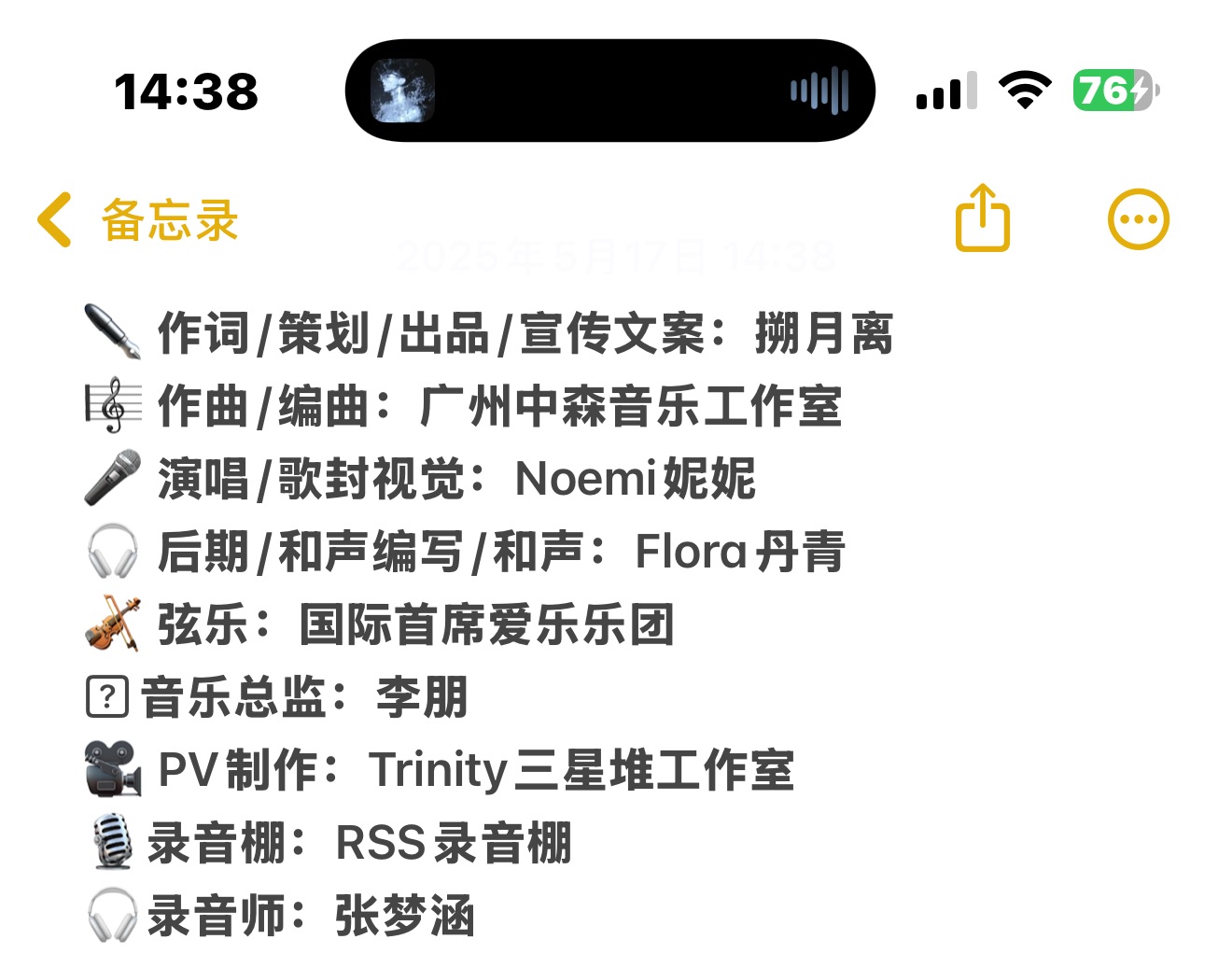Go back to 备忘录 notes list
1232x953 pixels.
click(138, 220)
